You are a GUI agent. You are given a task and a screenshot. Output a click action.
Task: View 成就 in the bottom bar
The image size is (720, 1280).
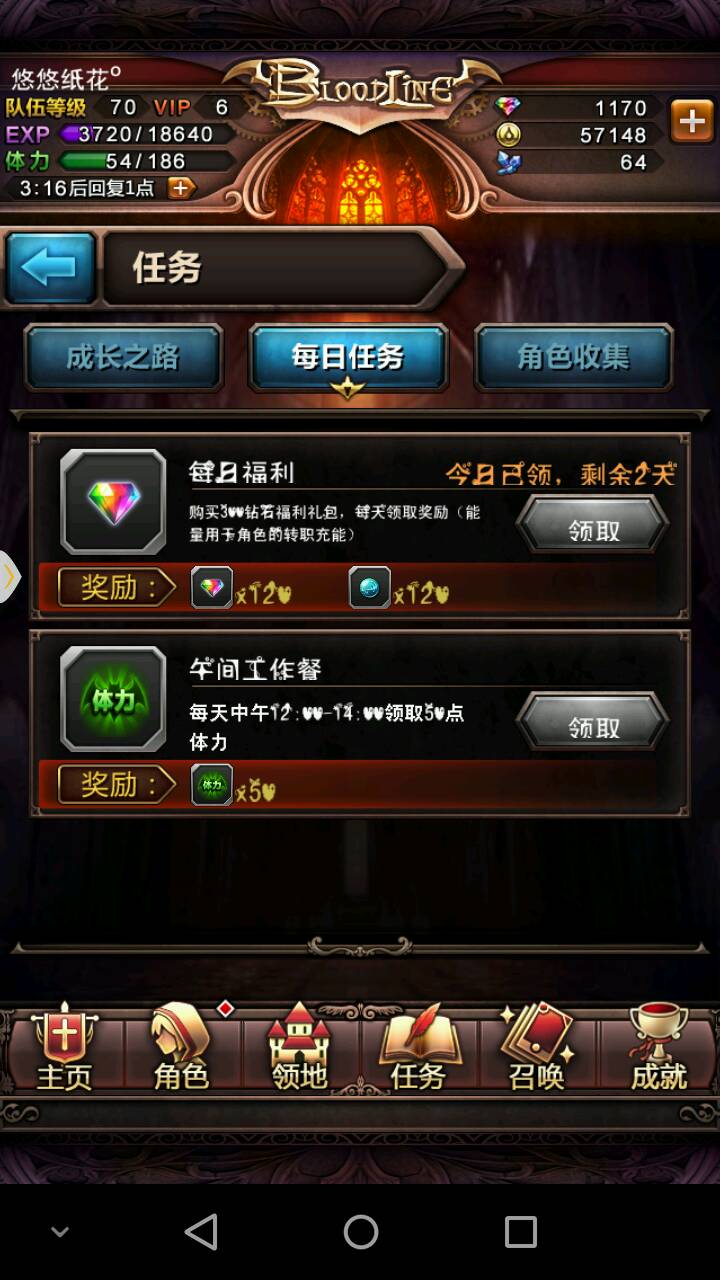tap(658, 1049)
